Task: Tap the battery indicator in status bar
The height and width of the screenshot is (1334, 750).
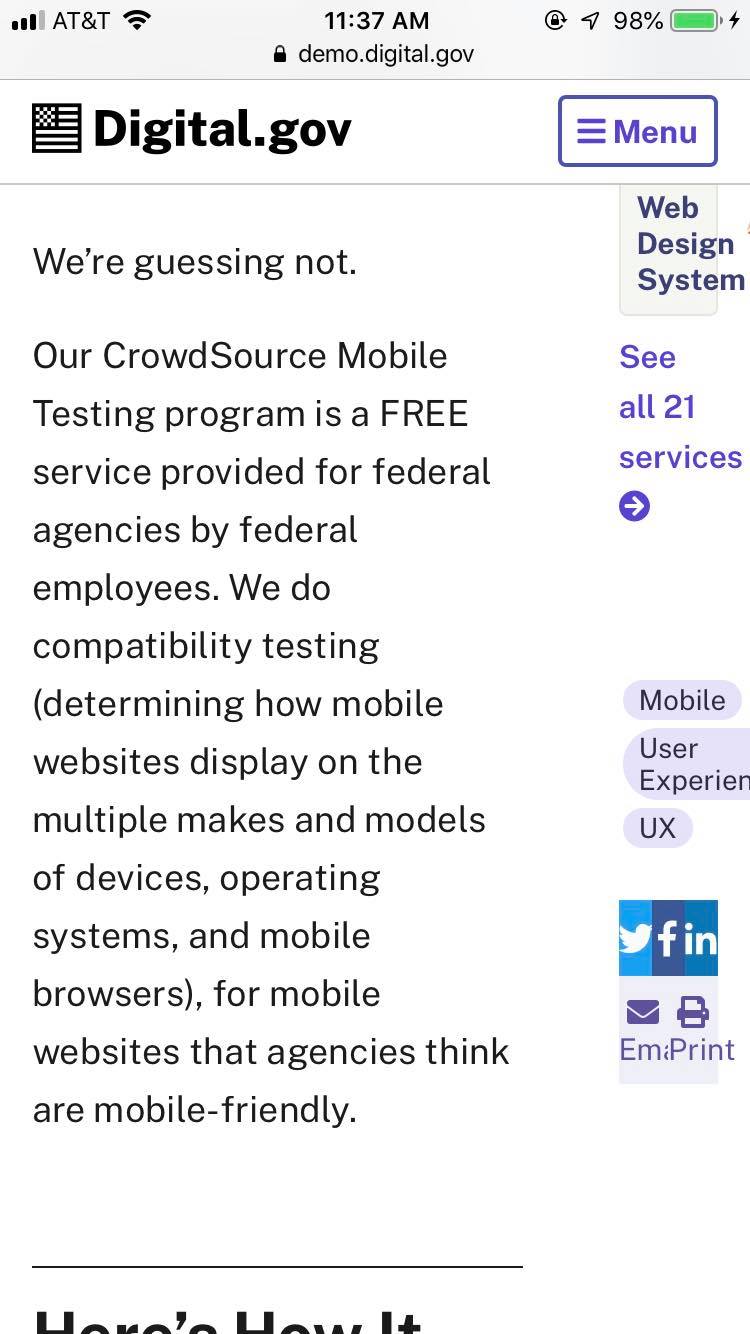Action: pos(688,20)
